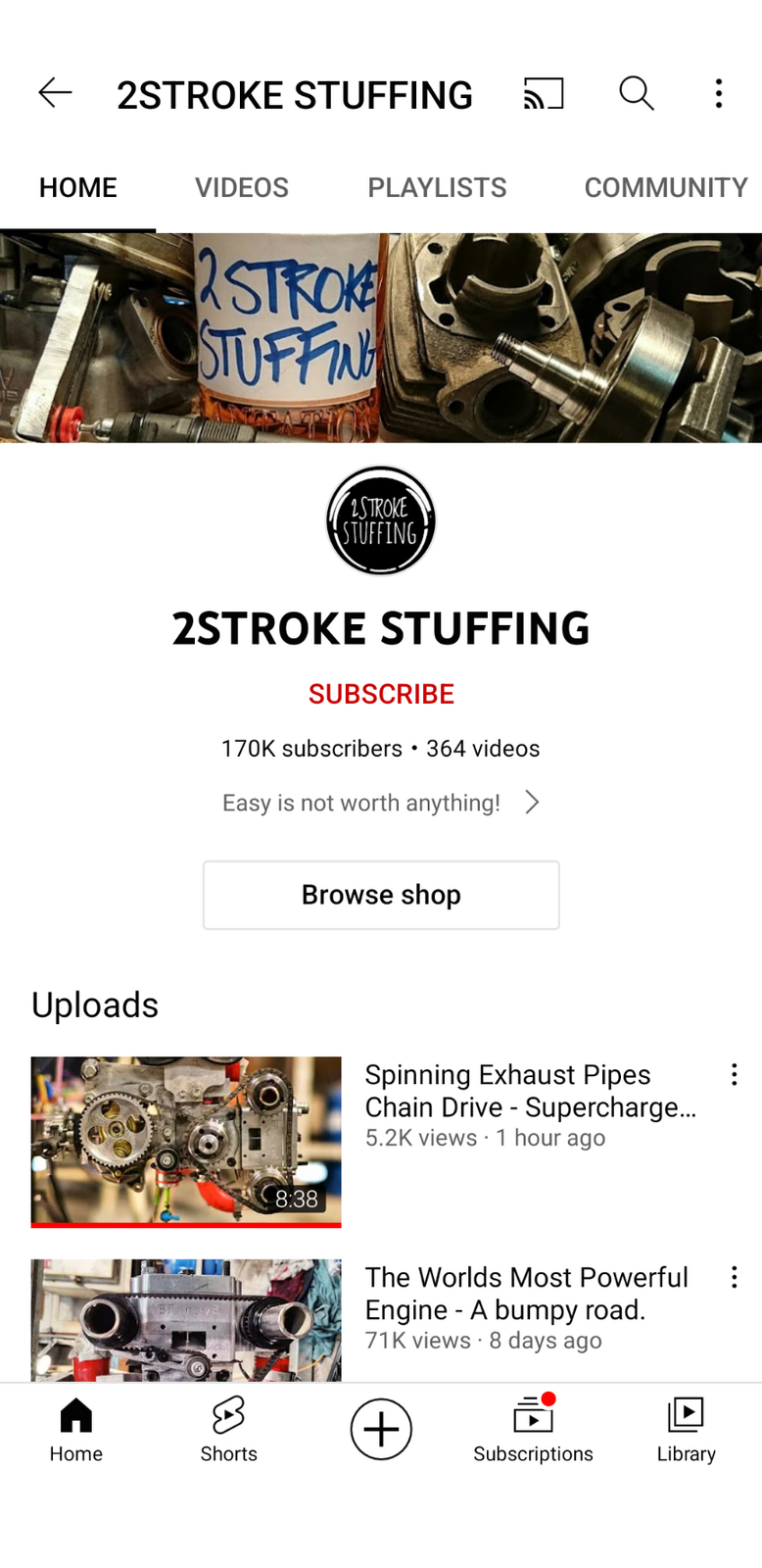Switch to the COMMUNITY tab
The width and height of the screenshot is (762, 1568).
point(665,187)
